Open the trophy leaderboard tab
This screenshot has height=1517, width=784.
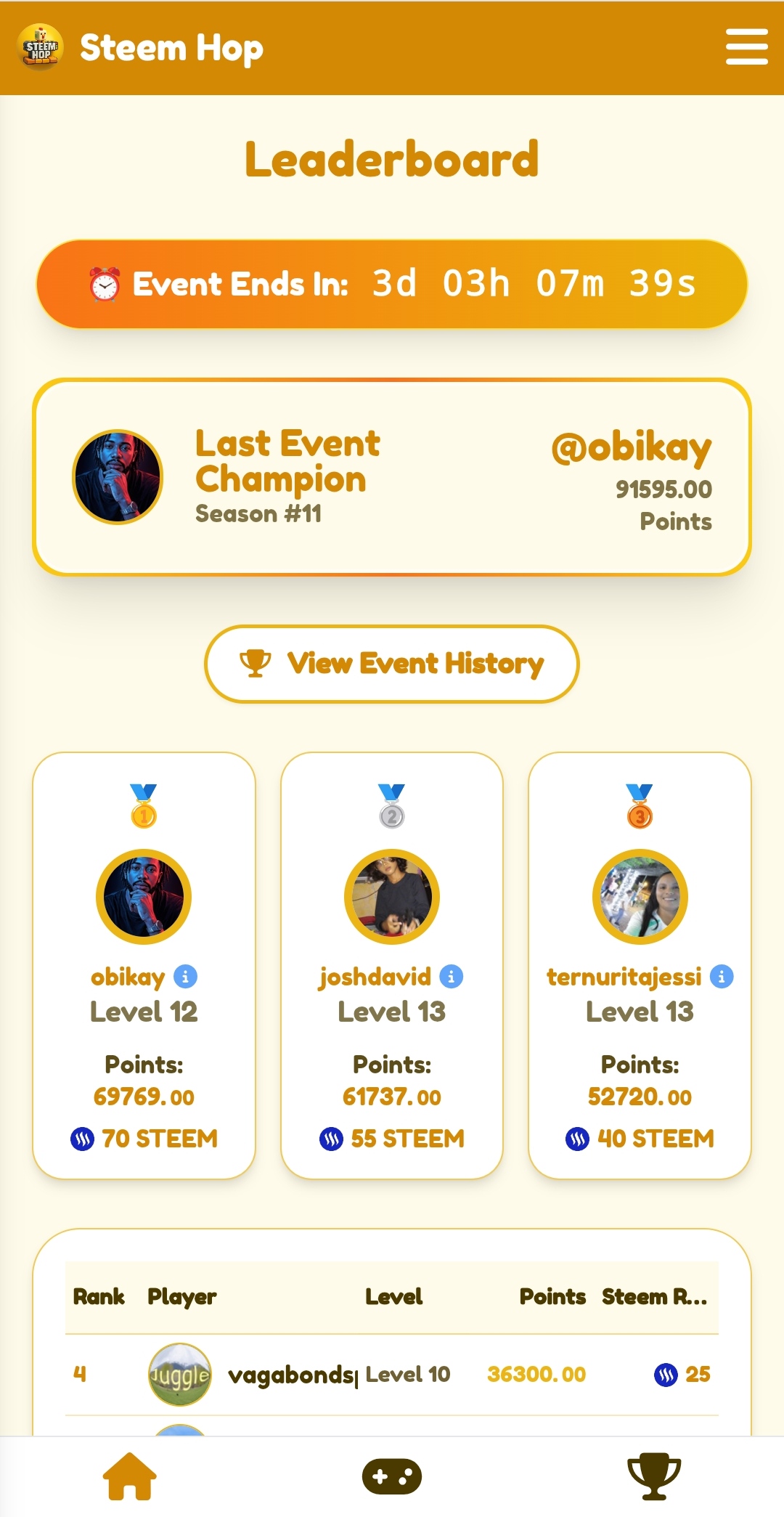[654, 1476]
